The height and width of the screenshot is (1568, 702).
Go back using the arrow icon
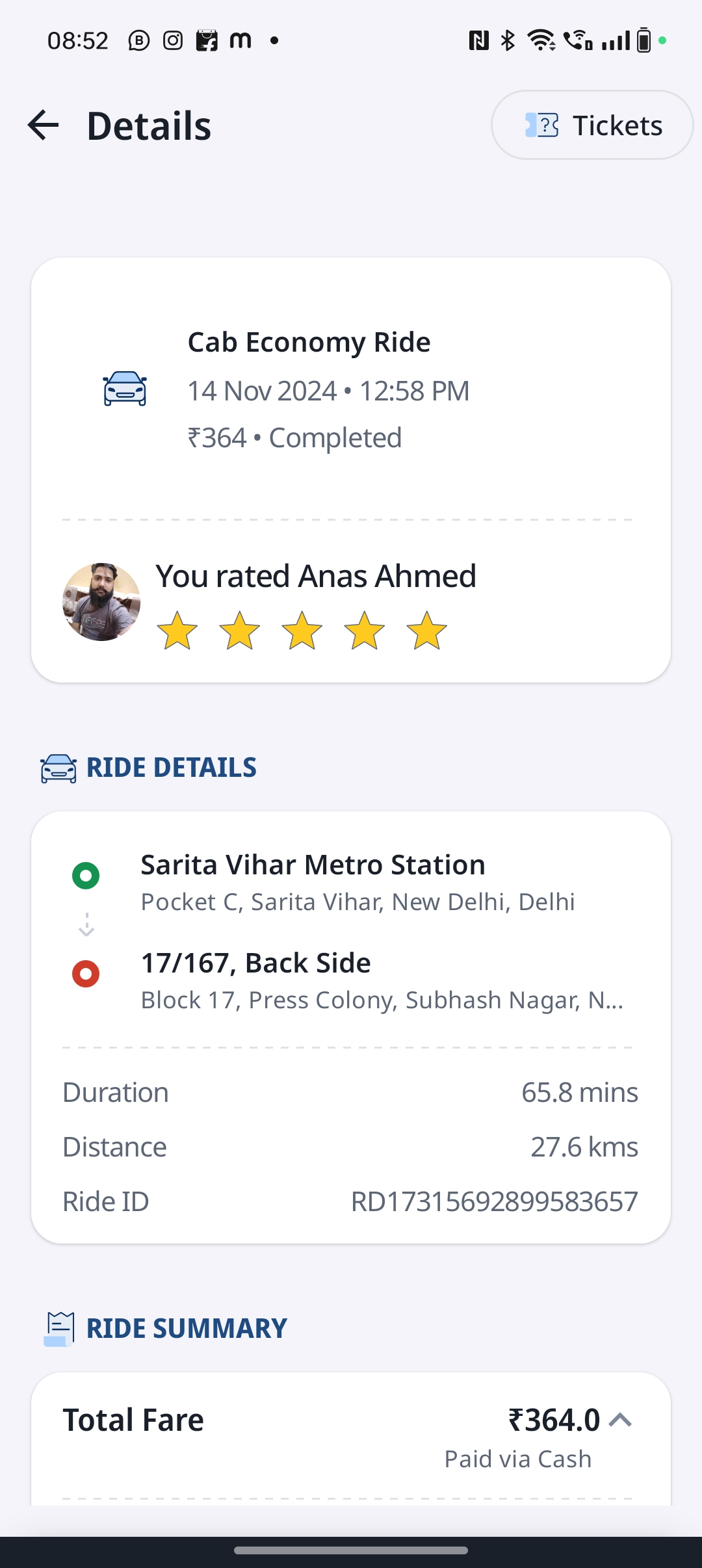click(x=44, y=125)
